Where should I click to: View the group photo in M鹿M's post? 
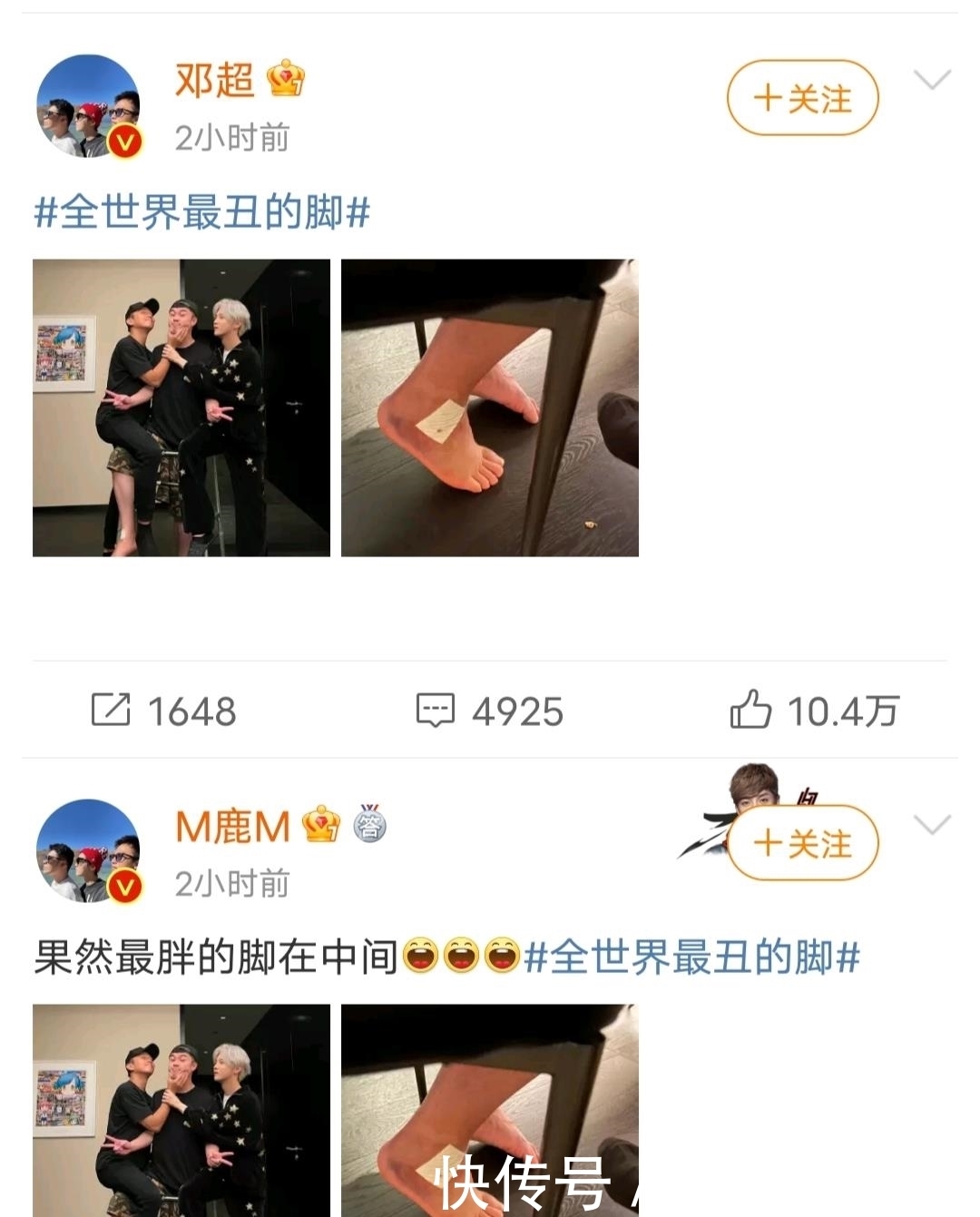tap(181, 1110)
